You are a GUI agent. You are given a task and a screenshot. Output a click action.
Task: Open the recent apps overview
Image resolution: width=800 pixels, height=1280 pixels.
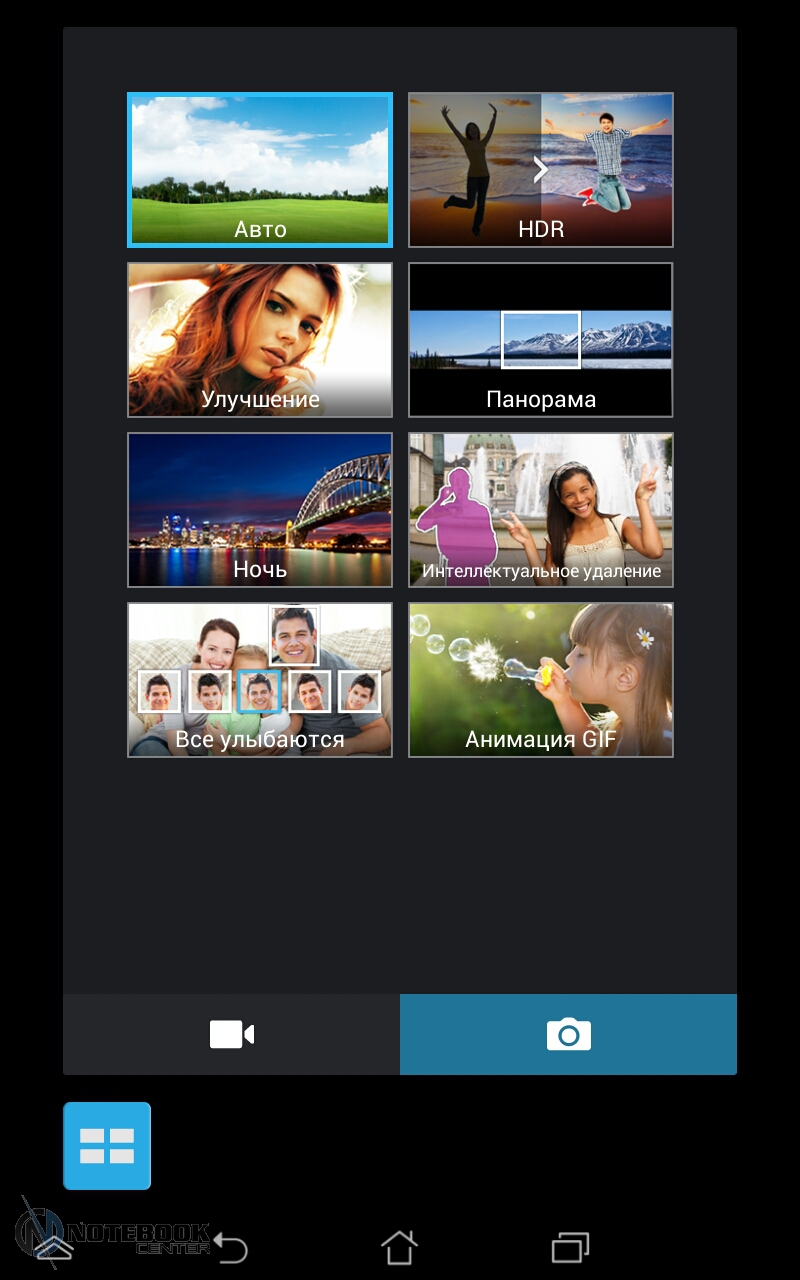coord(570,1247)
